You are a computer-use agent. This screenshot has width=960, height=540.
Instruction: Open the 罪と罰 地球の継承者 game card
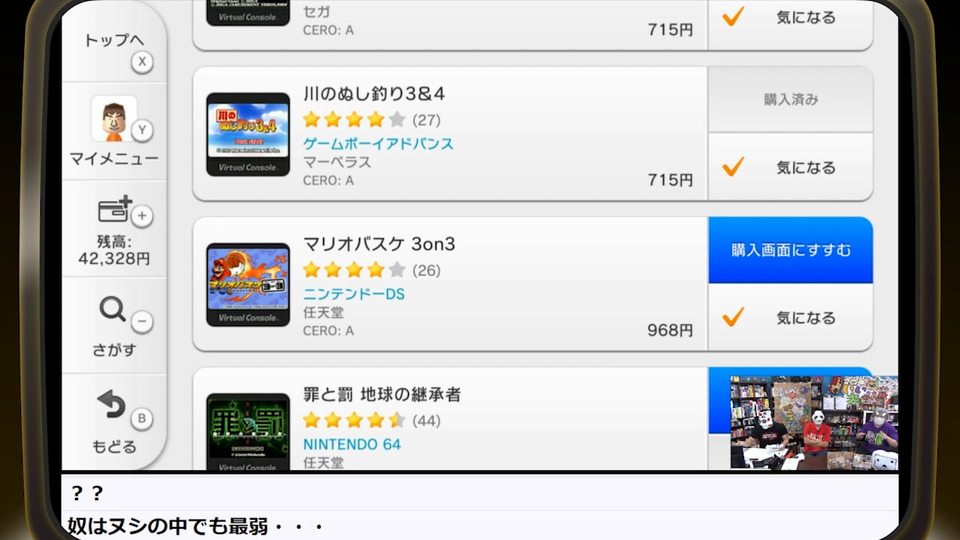click(450, 420)
